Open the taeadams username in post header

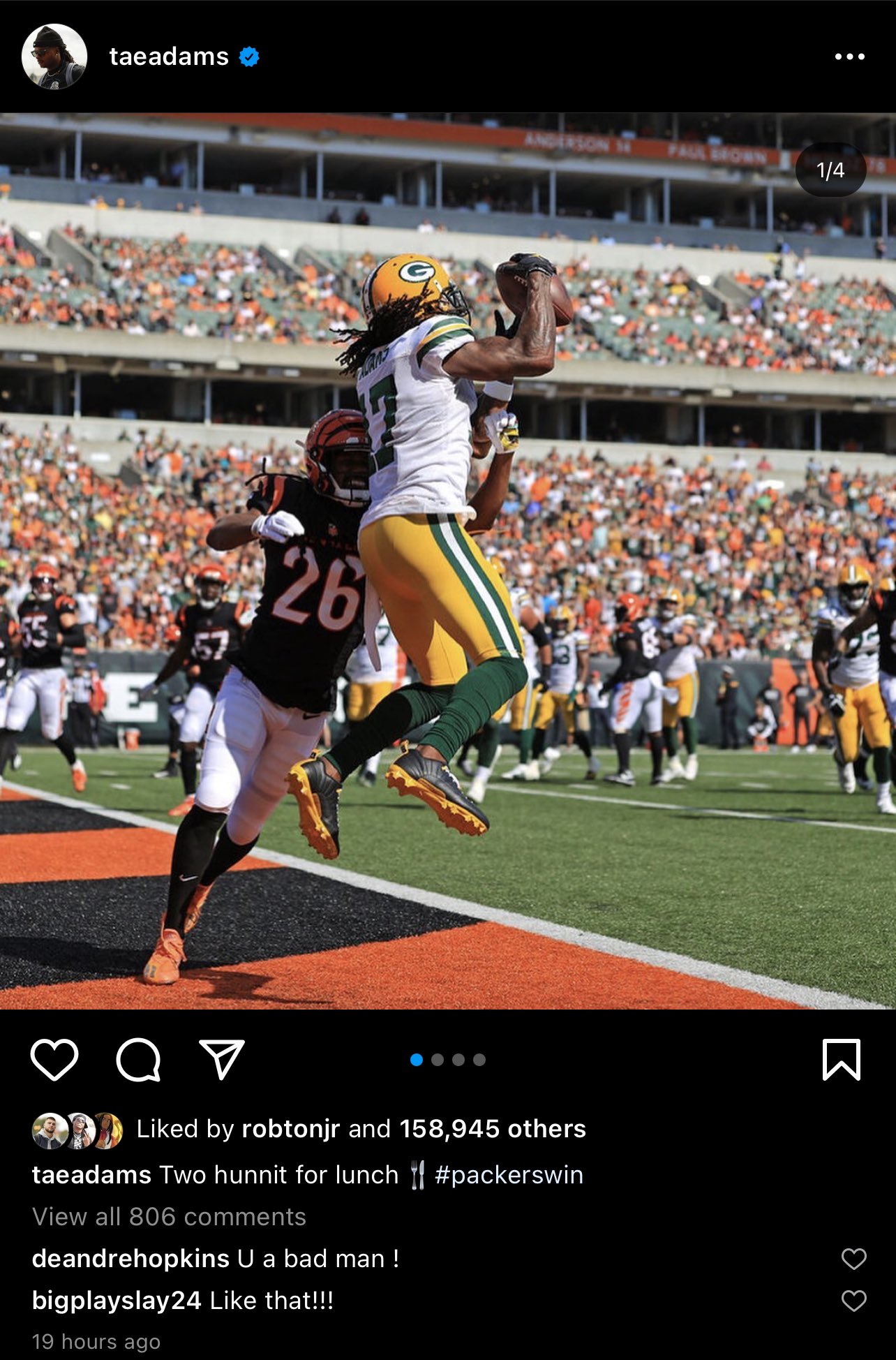(x=169, y=57)
